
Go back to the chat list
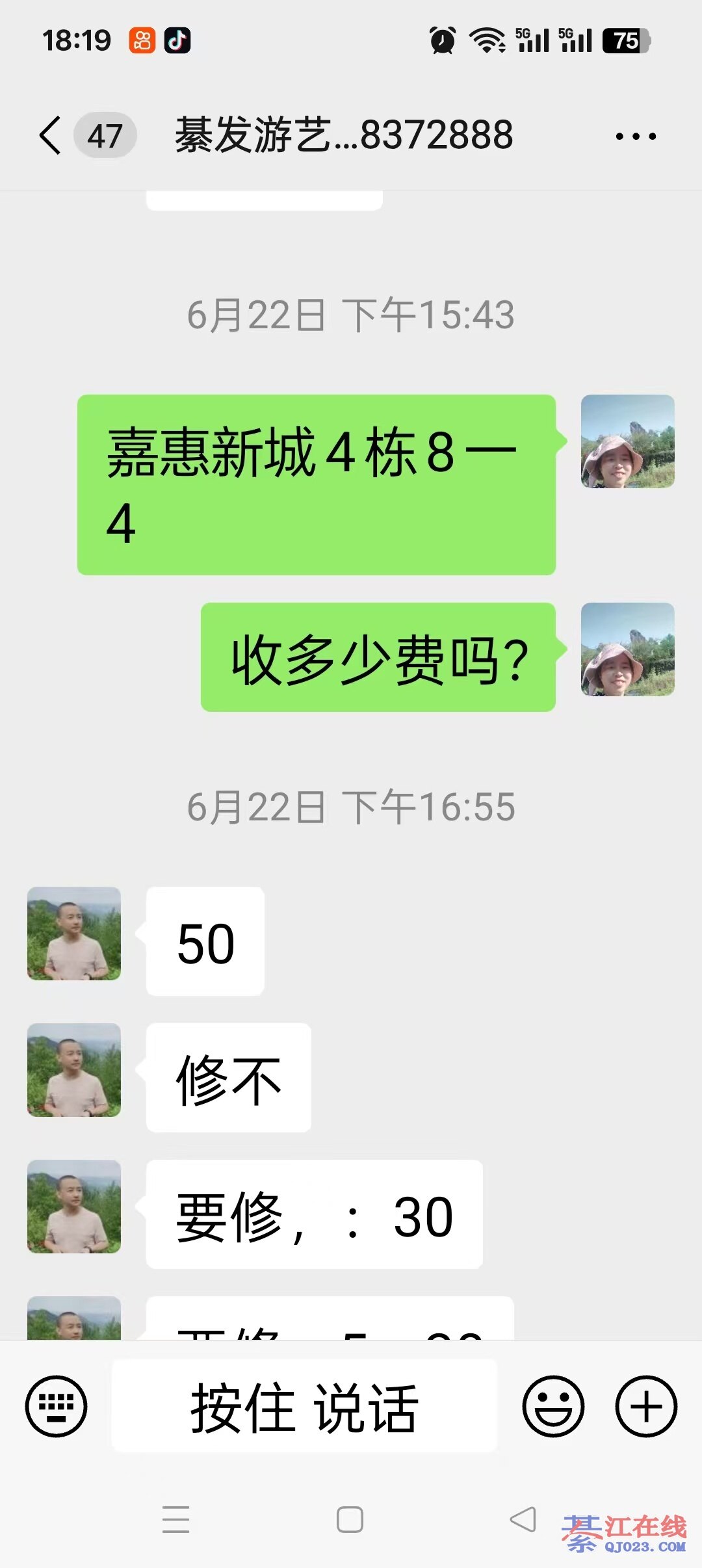51,136
